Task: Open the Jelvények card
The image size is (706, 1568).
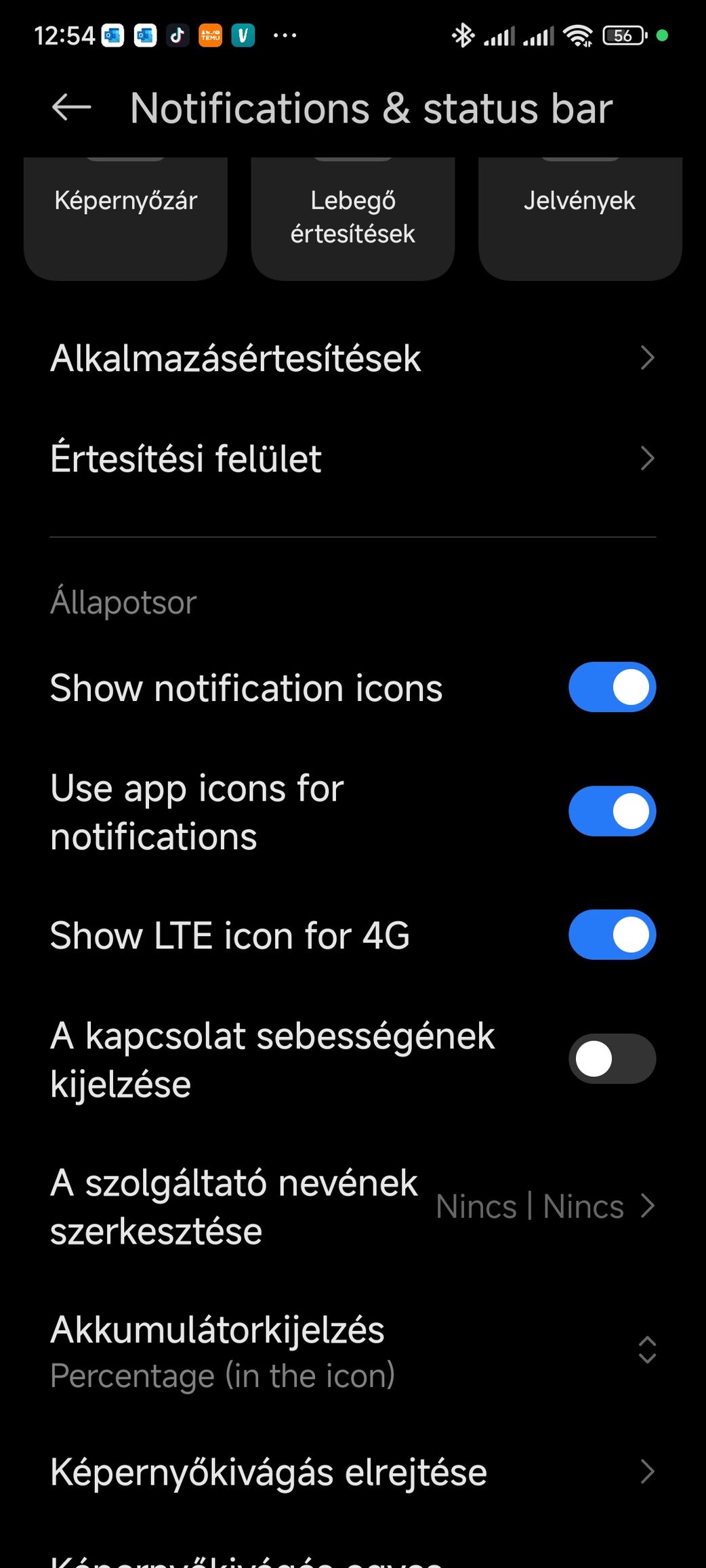Action: (x=580, y=219)
